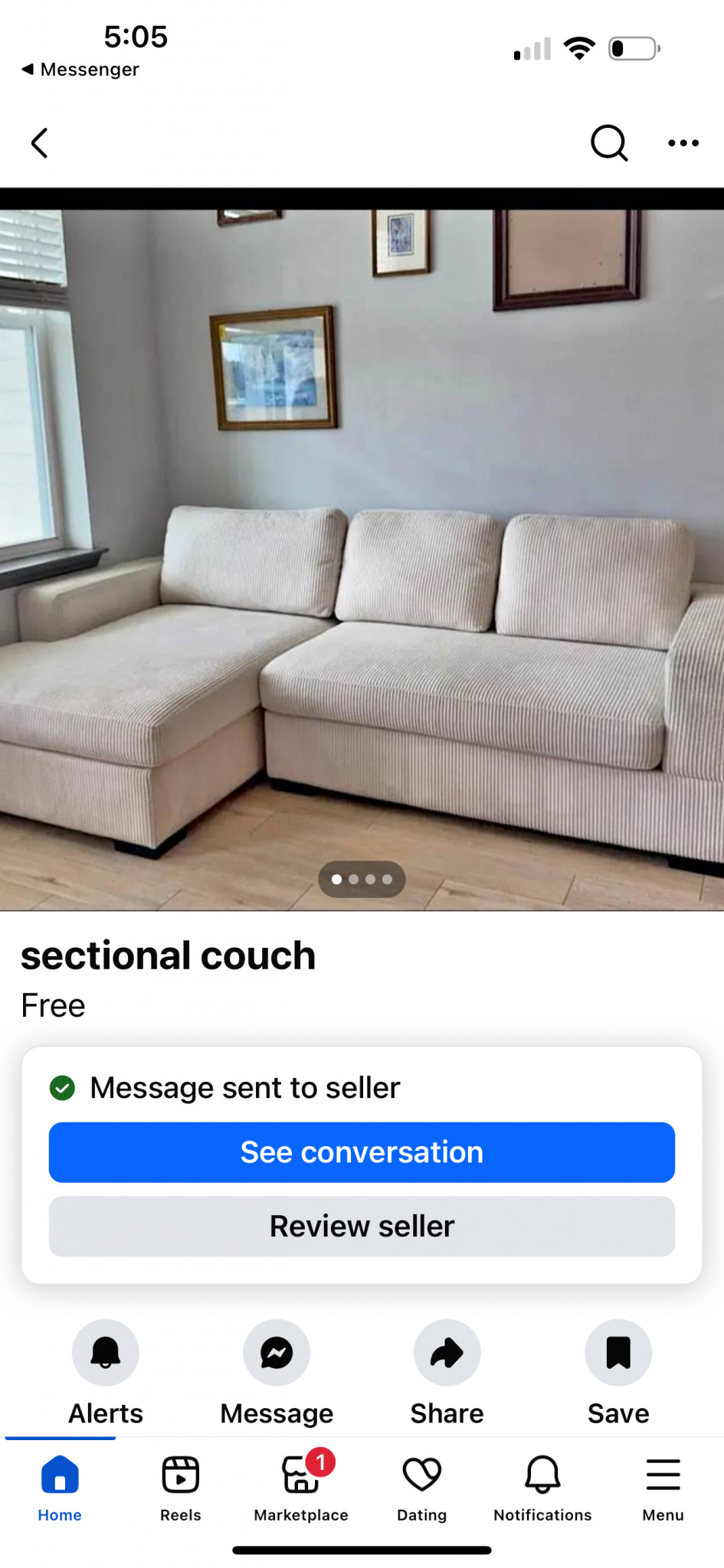
Task: Switch to the Reels tab
Action: (181, 1488)
